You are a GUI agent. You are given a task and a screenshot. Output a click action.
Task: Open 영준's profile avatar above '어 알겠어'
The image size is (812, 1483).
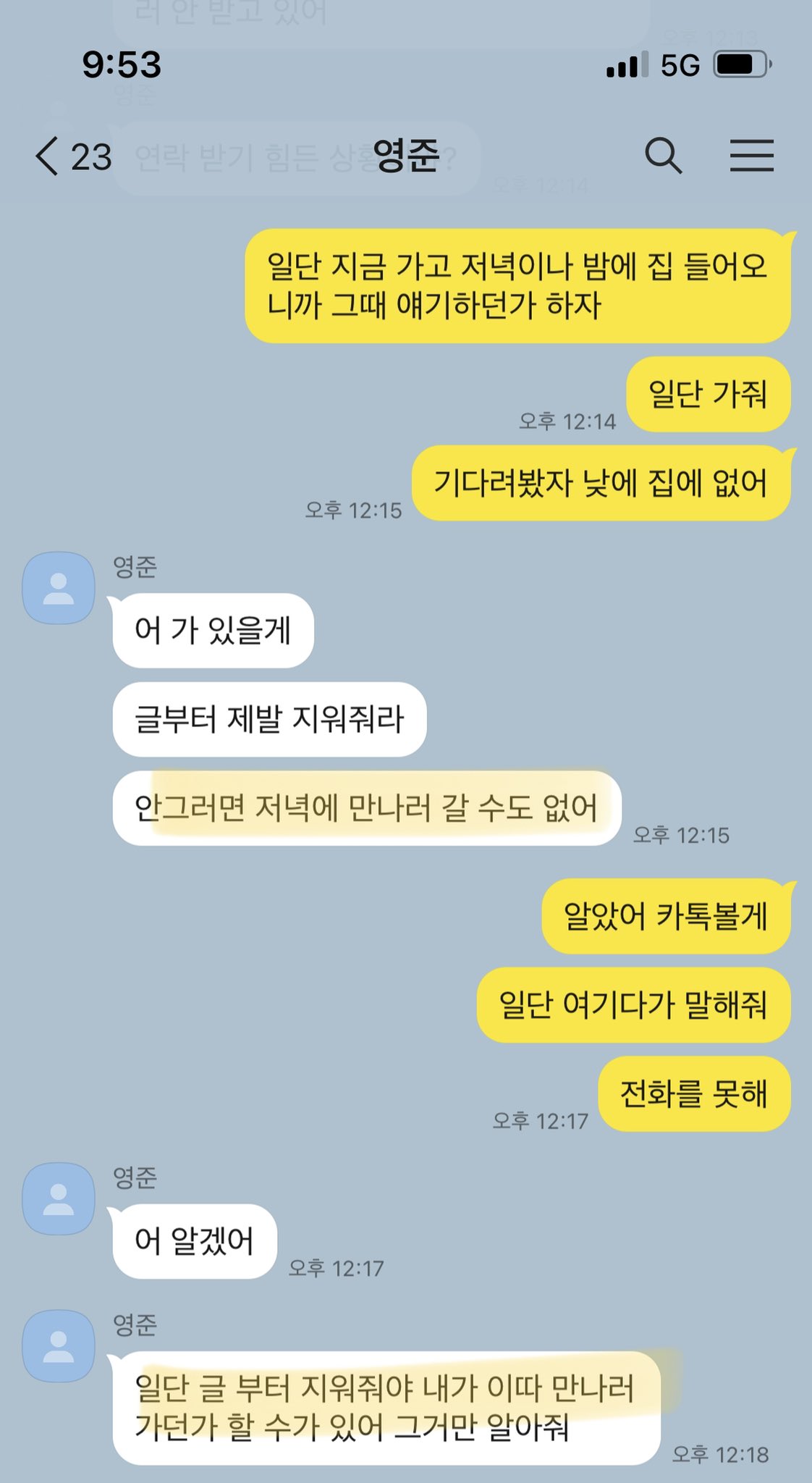tap(59, 1199)
